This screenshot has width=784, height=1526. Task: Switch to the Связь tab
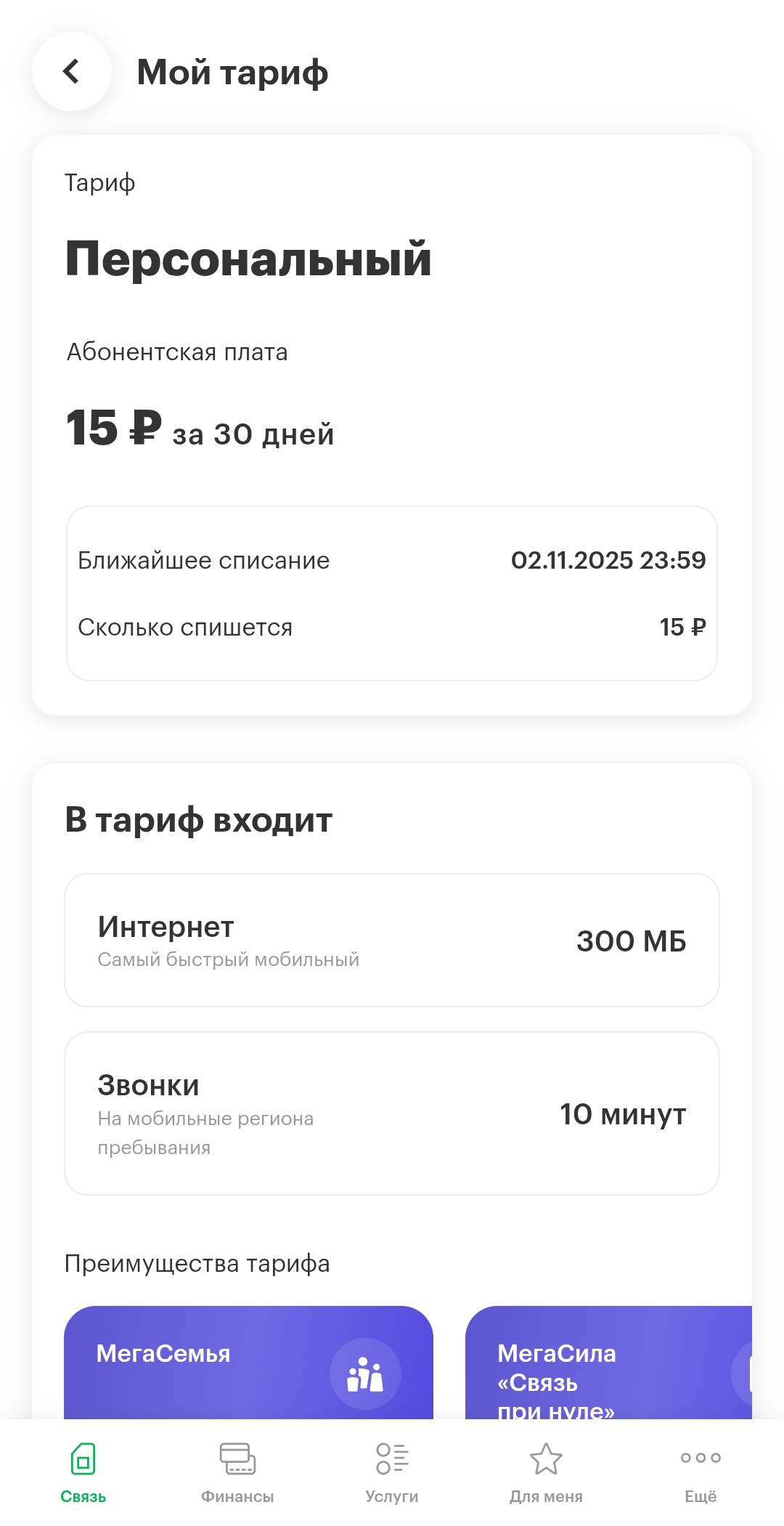point(83,1472)
